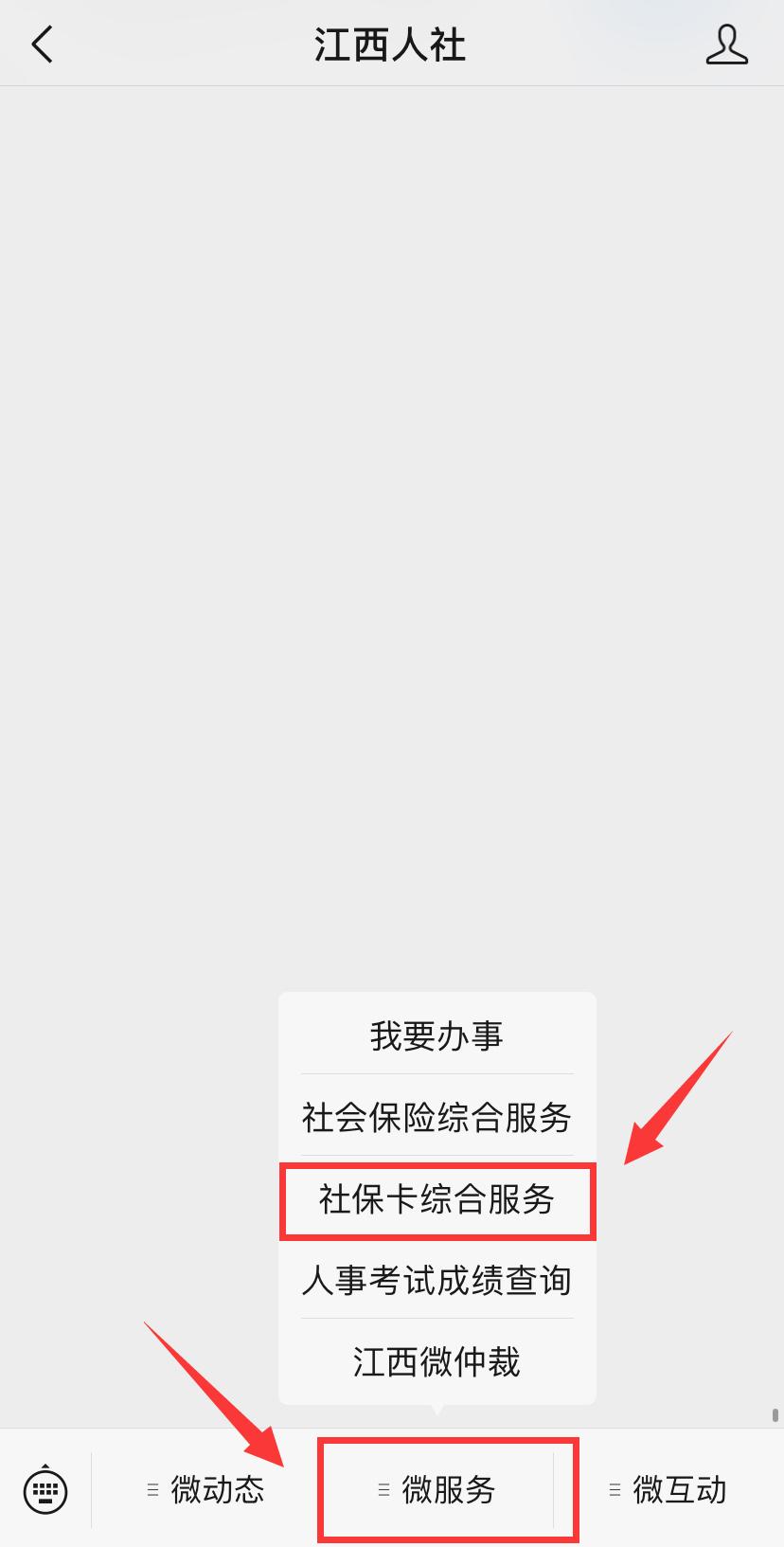784x1547 pixels.
Task: Expand the 微动态 menu
Action: click(206, 1490)
